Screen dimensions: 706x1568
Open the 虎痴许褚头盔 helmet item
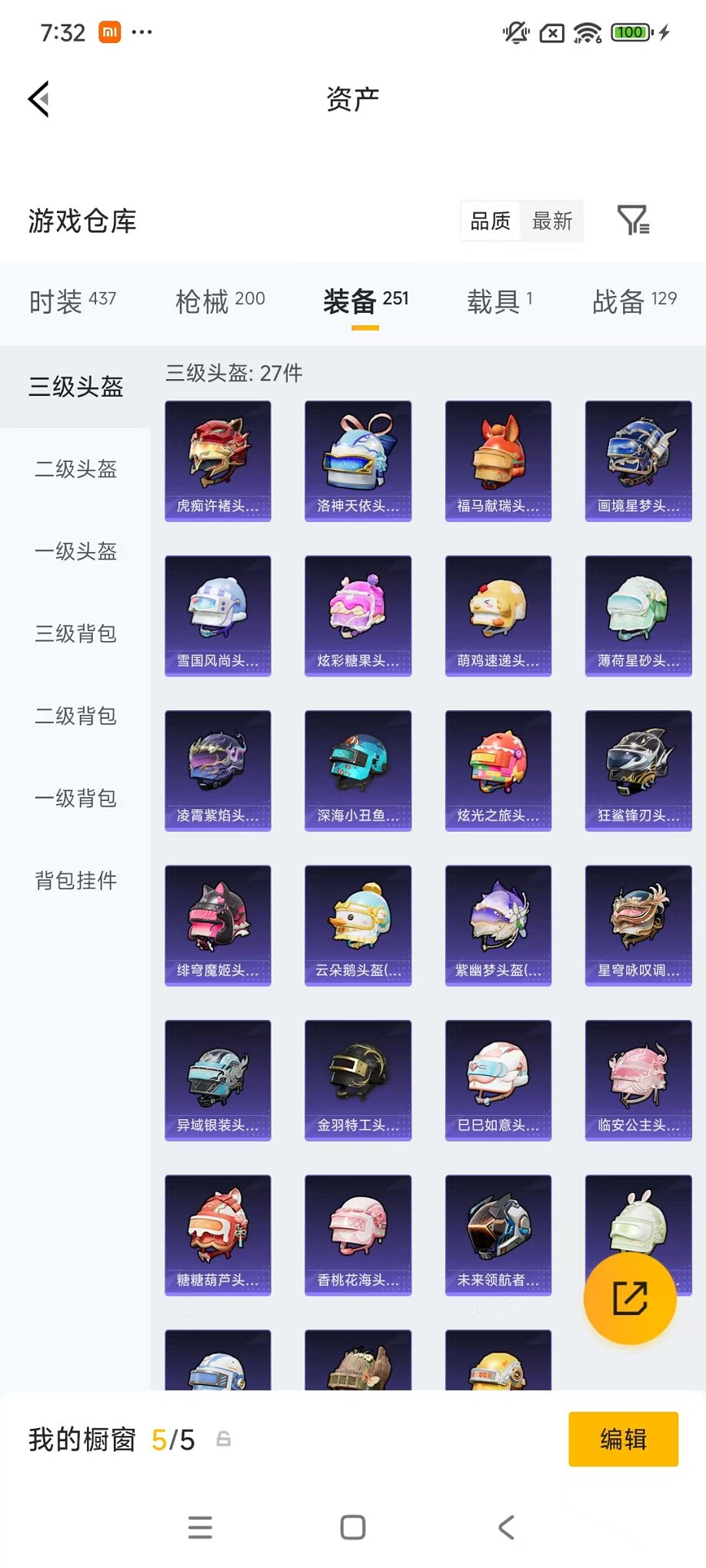click(x=217, y=460)
